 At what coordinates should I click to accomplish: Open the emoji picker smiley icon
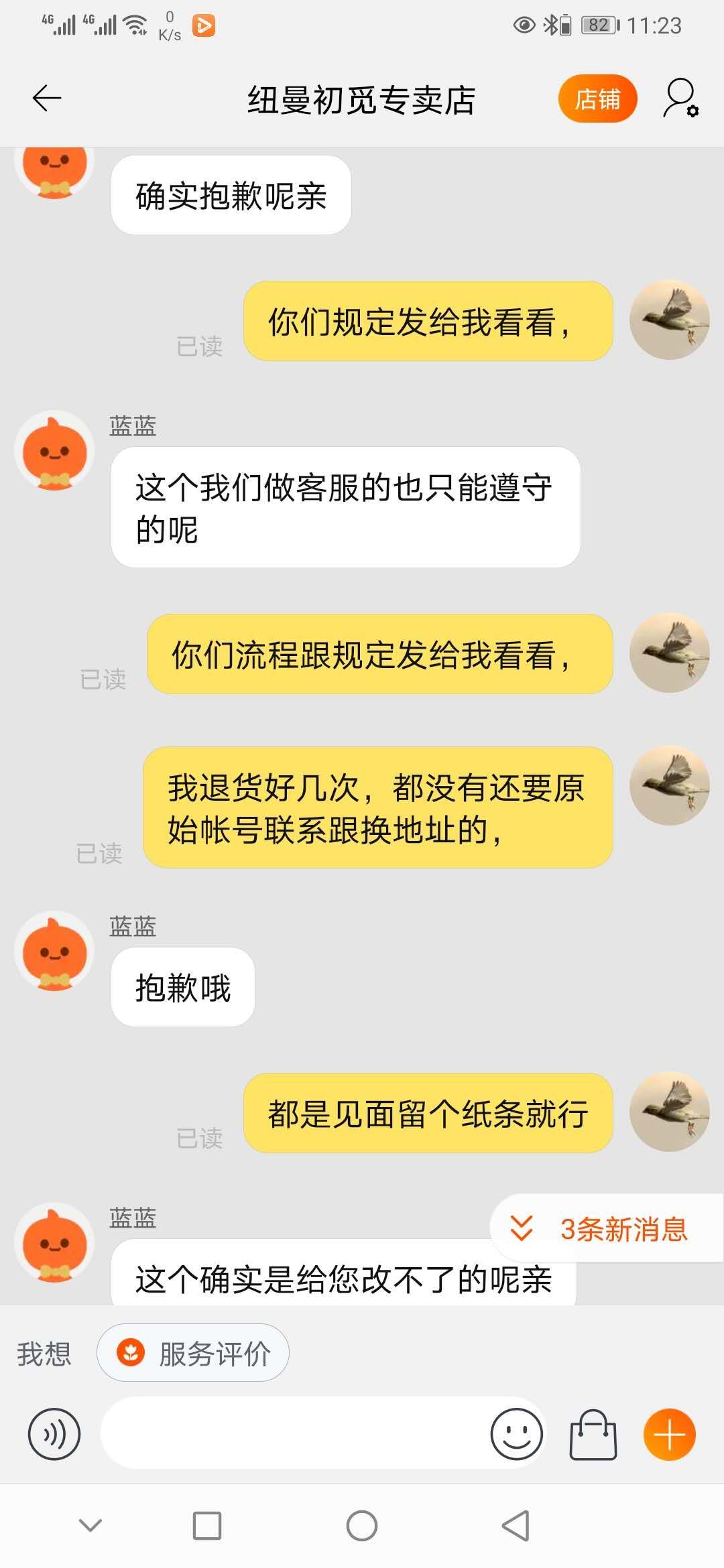coord(514,1434)
